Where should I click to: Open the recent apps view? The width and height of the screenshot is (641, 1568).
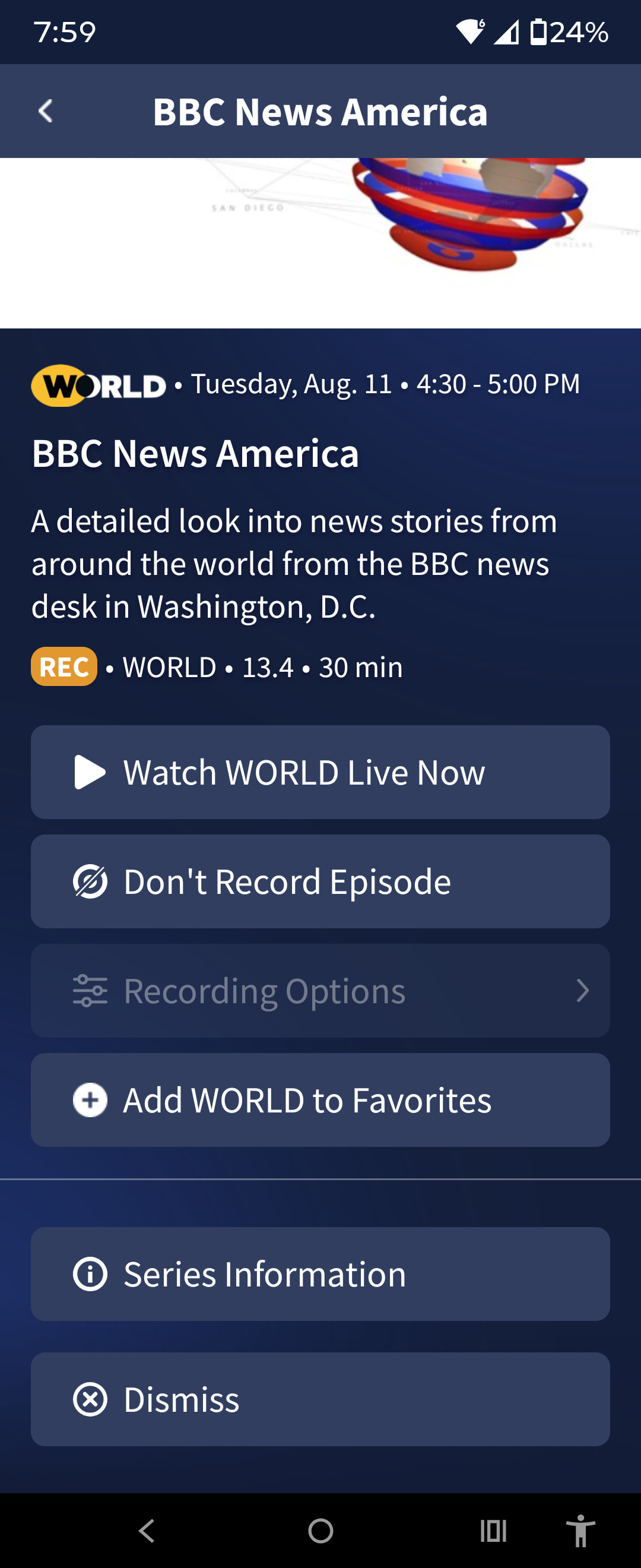pyautogui.click(x=493, y=1531)
